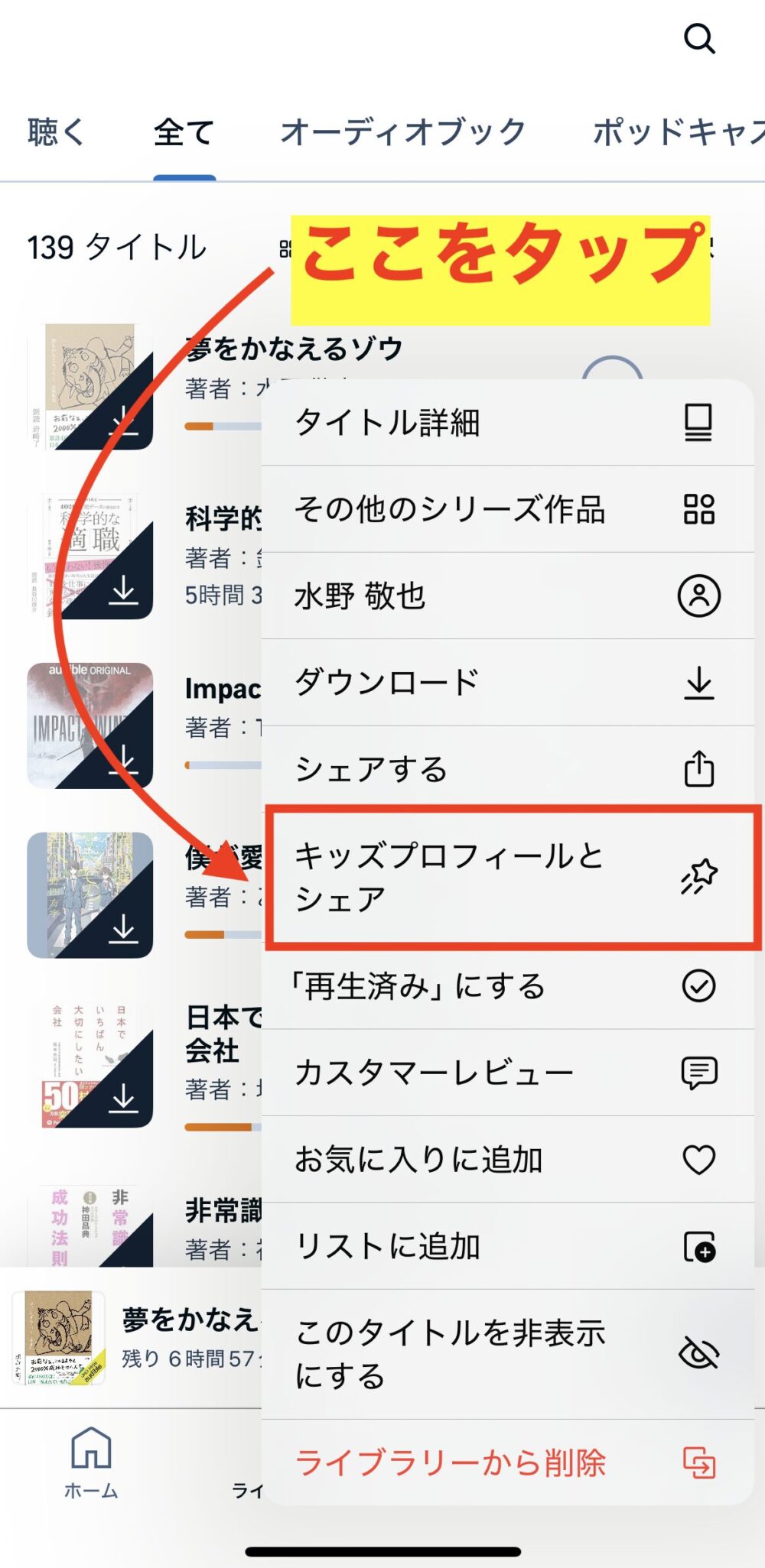Open the 科学的な適職 book cover

[x=90, y=556]
